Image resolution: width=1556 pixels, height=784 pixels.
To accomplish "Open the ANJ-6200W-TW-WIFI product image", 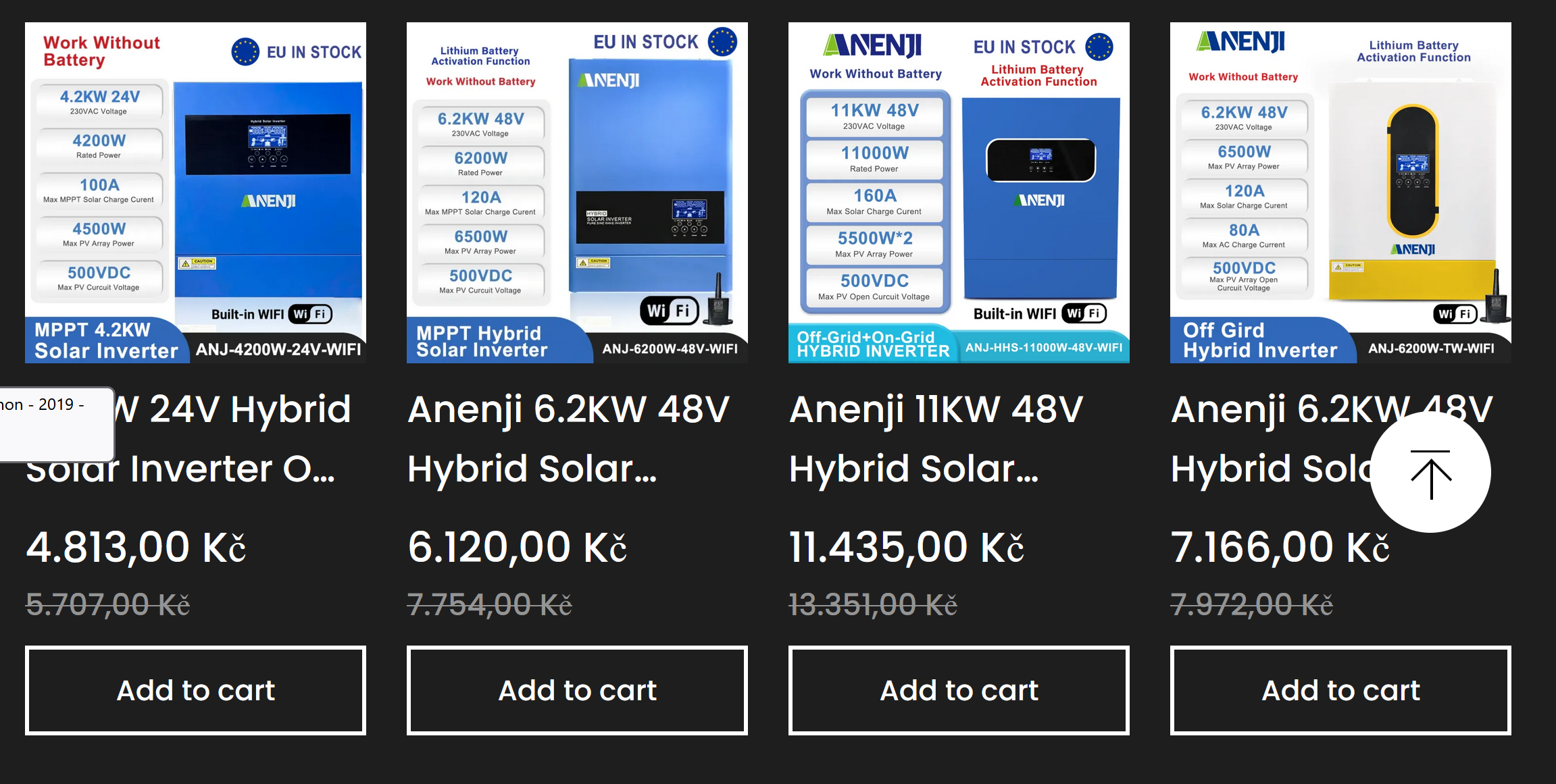I will click(x=1340, y=192).
